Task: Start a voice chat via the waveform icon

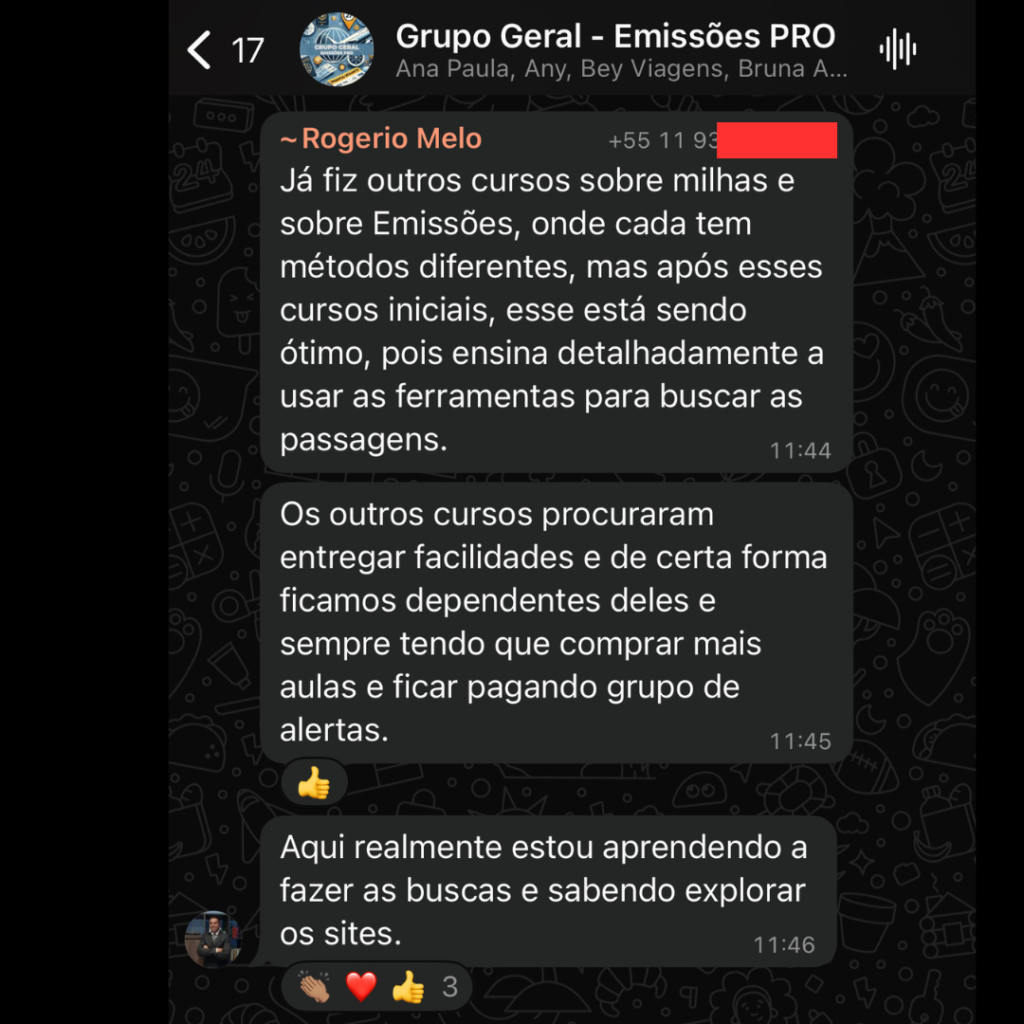Action: 897,49
